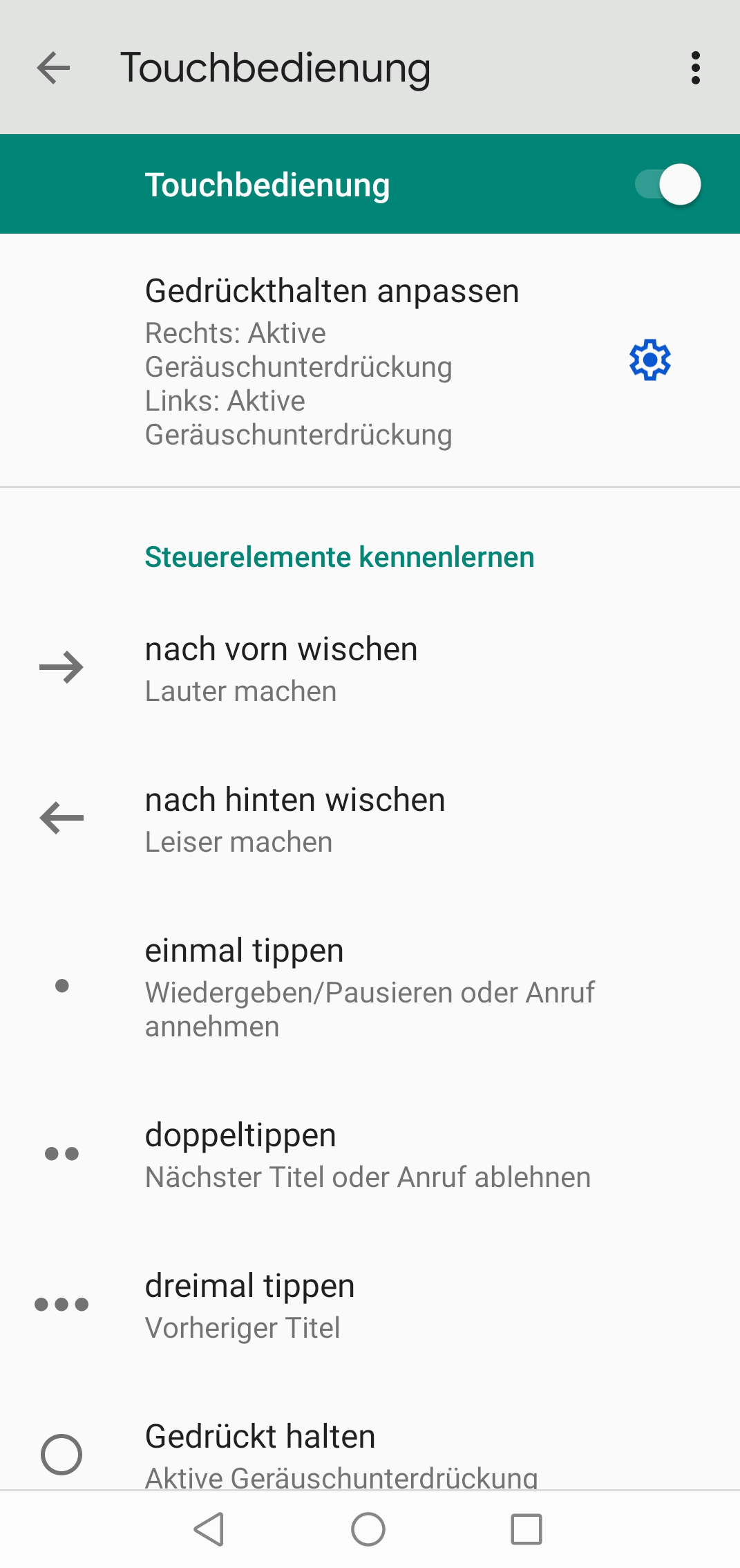Disable the Touchbedienung switch
This screenshot has width=740, height=1568.
[667, 185]
